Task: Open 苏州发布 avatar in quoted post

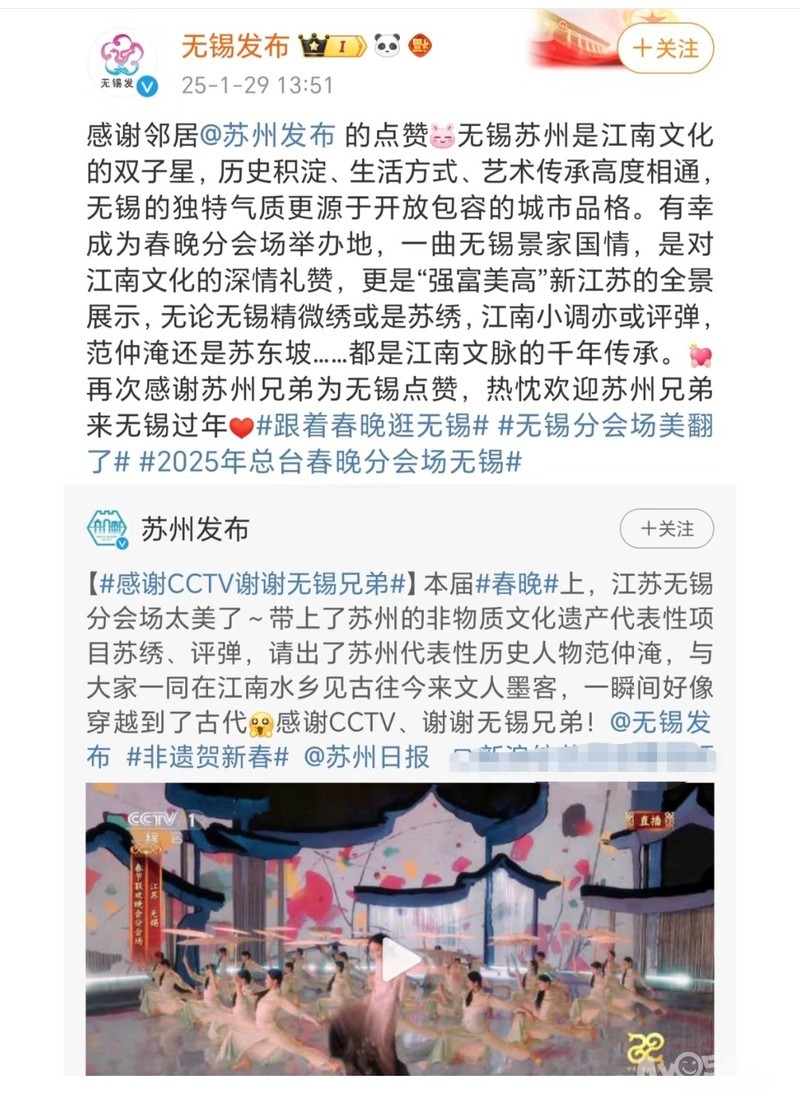Action: 107,529
